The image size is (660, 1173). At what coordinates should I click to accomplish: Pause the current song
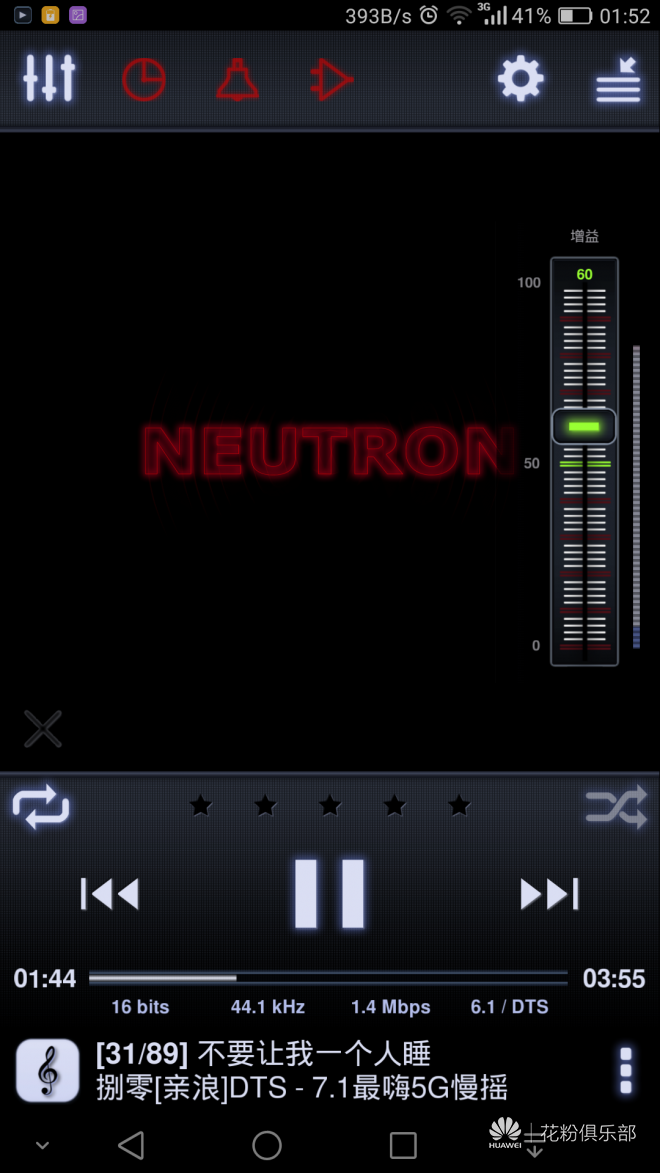[x=328, y=893]
